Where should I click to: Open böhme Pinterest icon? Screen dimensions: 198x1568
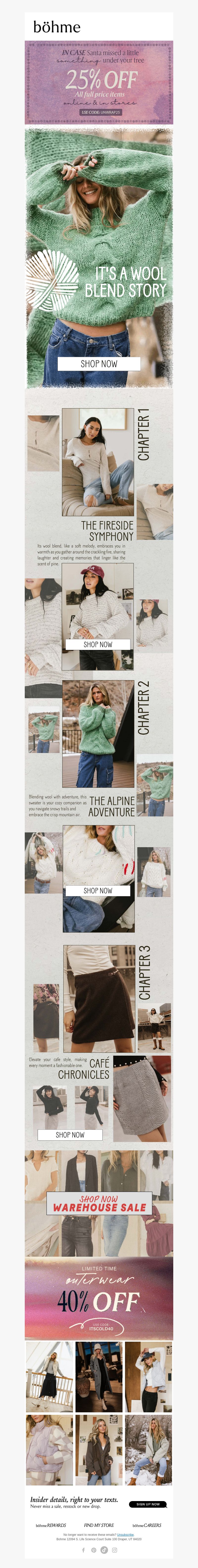(94, 1550)
